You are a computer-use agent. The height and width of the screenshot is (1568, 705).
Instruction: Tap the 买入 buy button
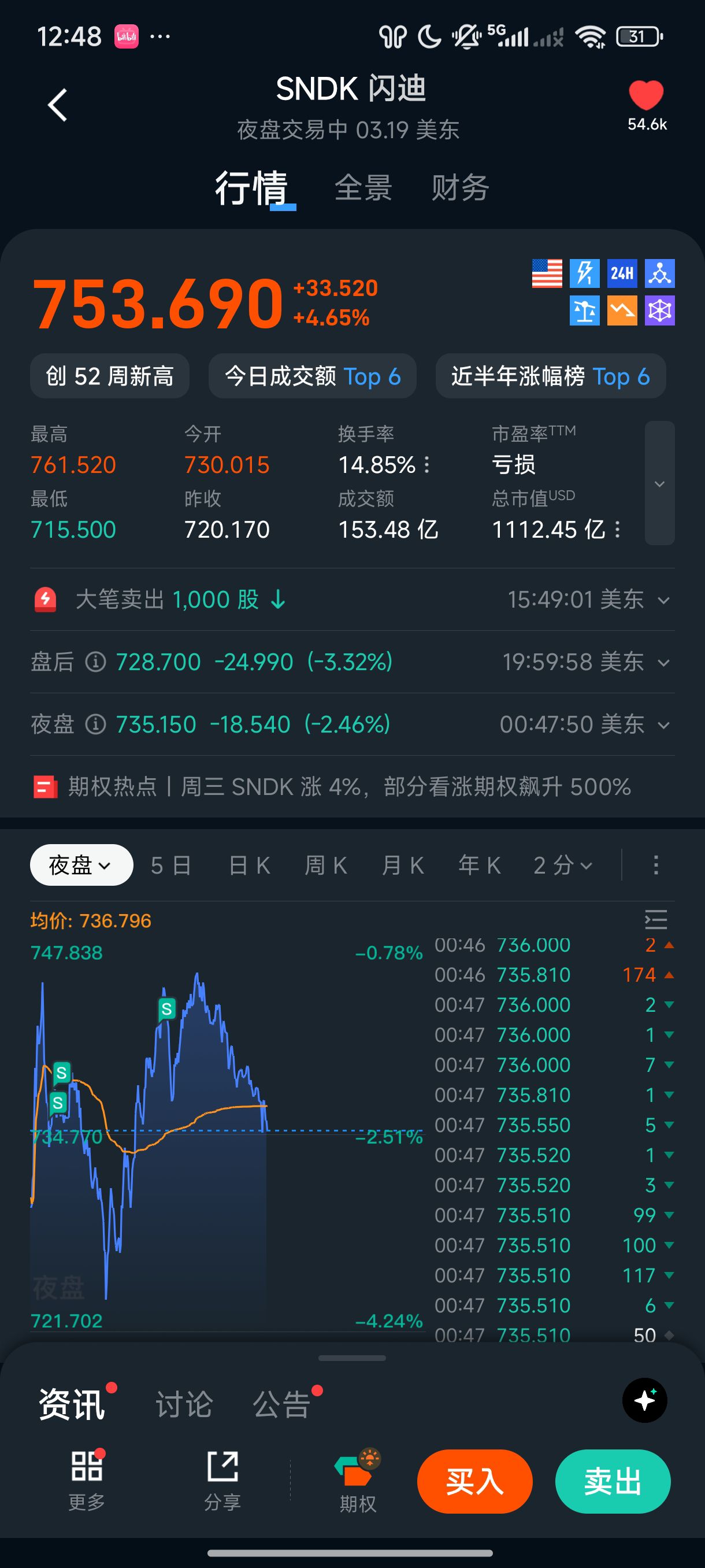click(474, 1482)
